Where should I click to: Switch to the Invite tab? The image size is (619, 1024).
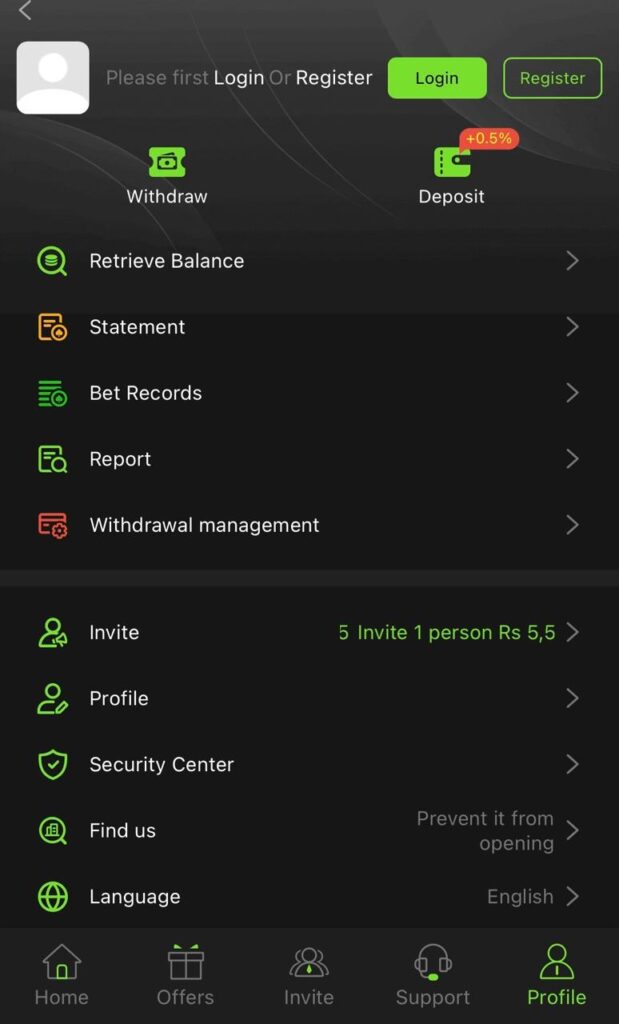309,976
